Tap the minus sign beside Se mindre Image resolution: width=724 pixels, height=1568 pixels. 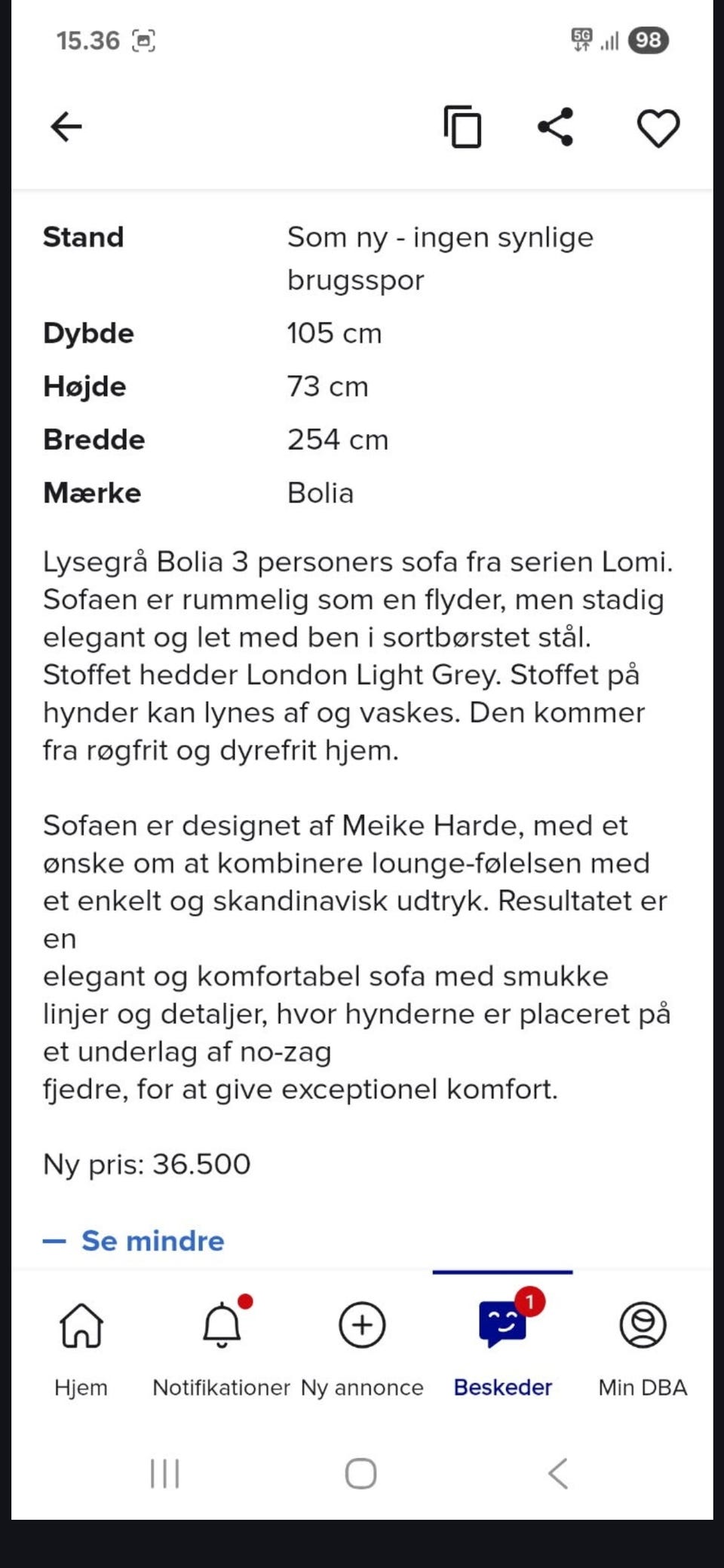pyautogui.click(x=55, y=1240)
